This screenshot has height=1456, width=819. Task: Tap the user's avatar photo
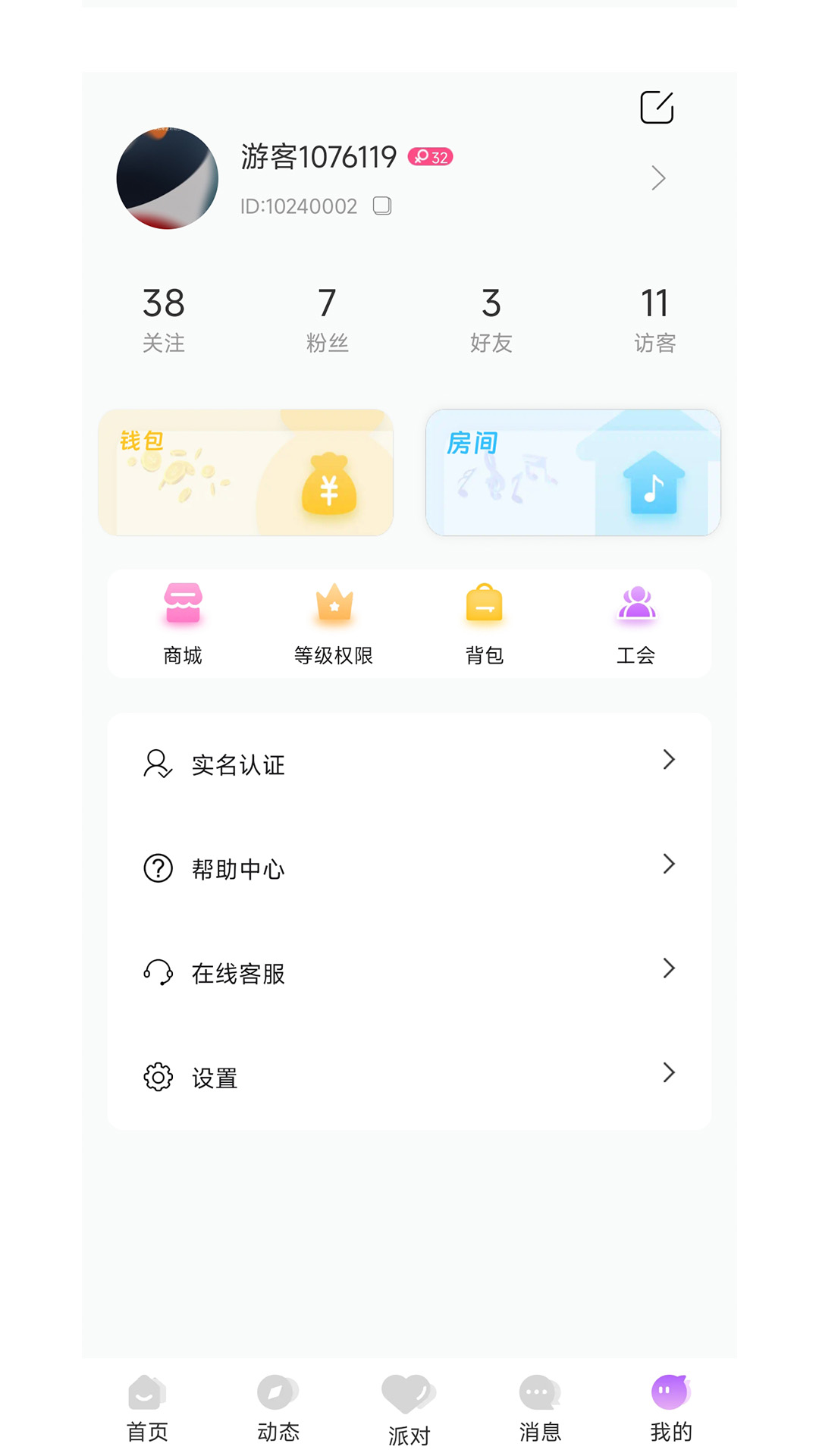(167, 177)
